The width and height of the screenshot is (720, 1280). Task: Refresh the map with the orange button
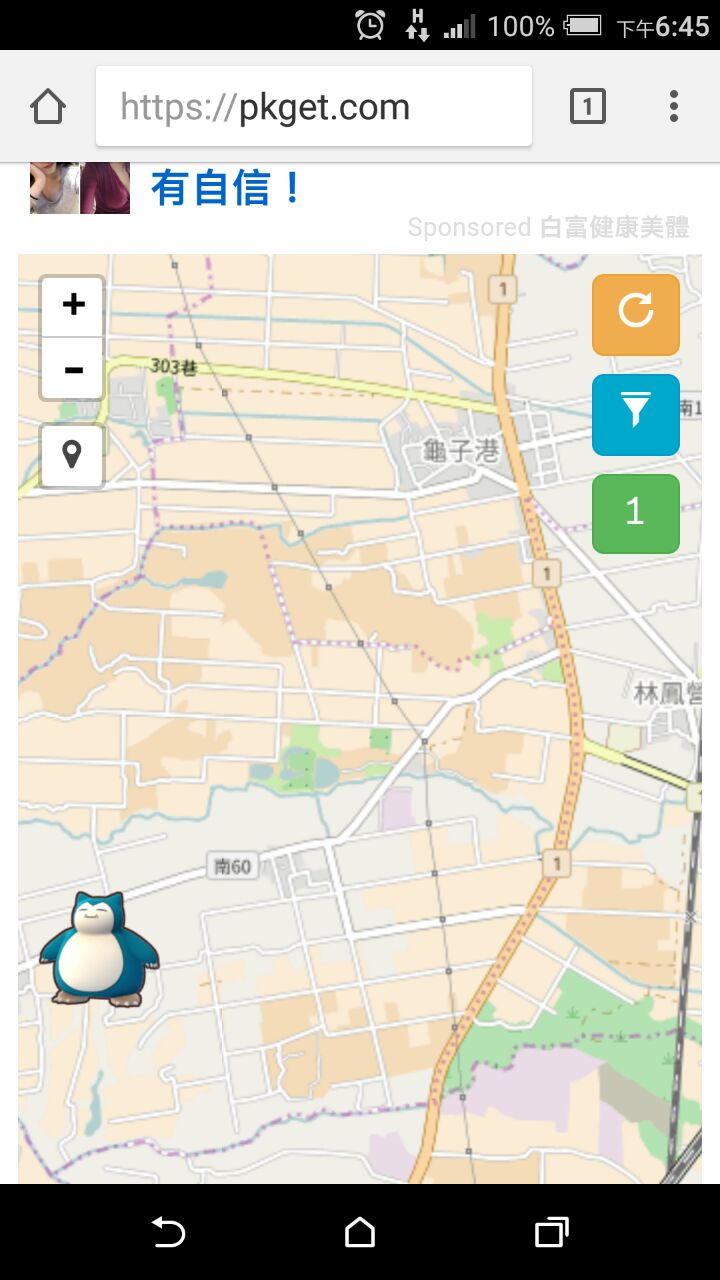tap(636, 314)
